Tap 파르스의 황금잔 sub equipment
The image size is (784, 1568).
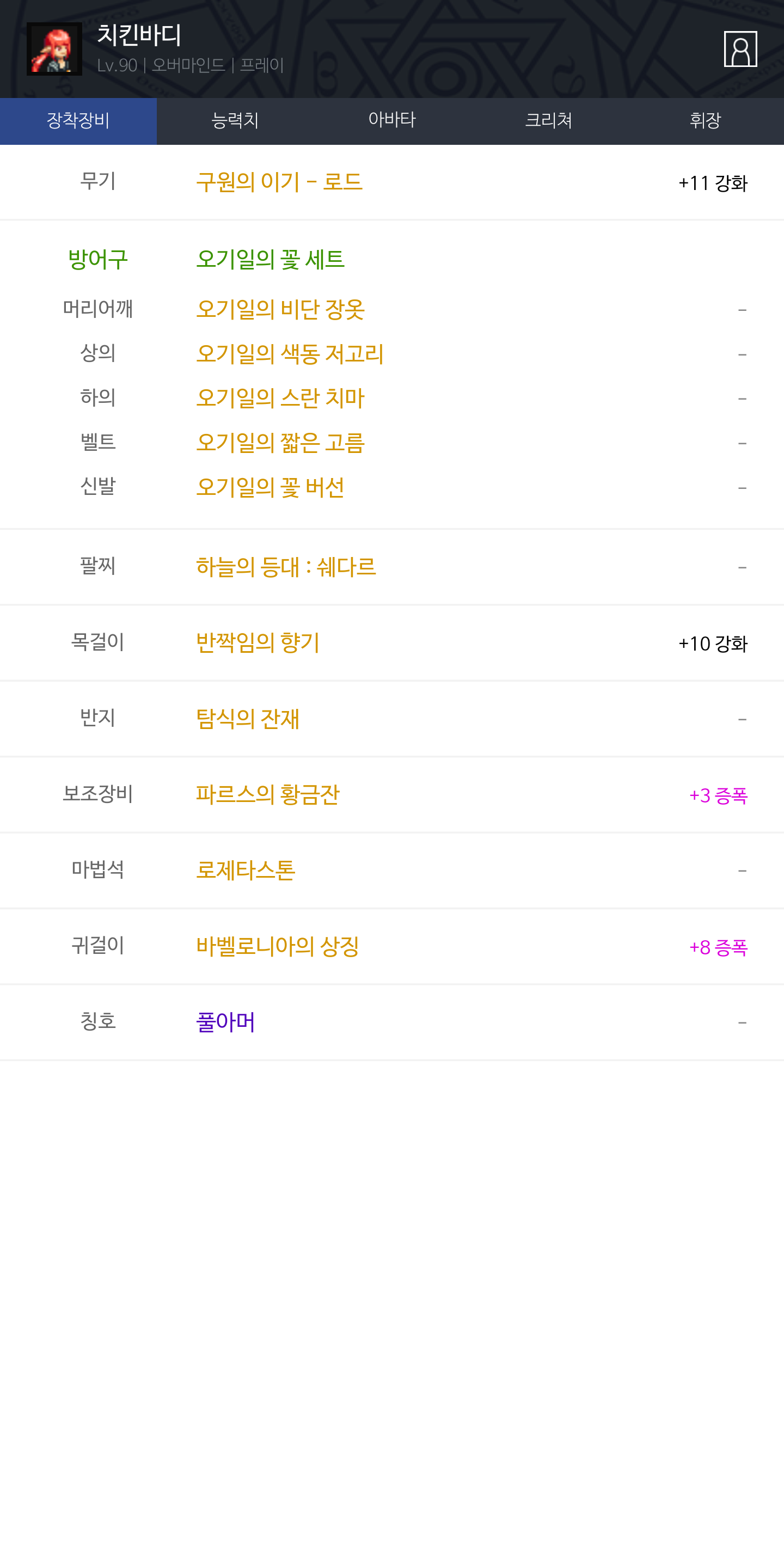[x=267, y=794]
